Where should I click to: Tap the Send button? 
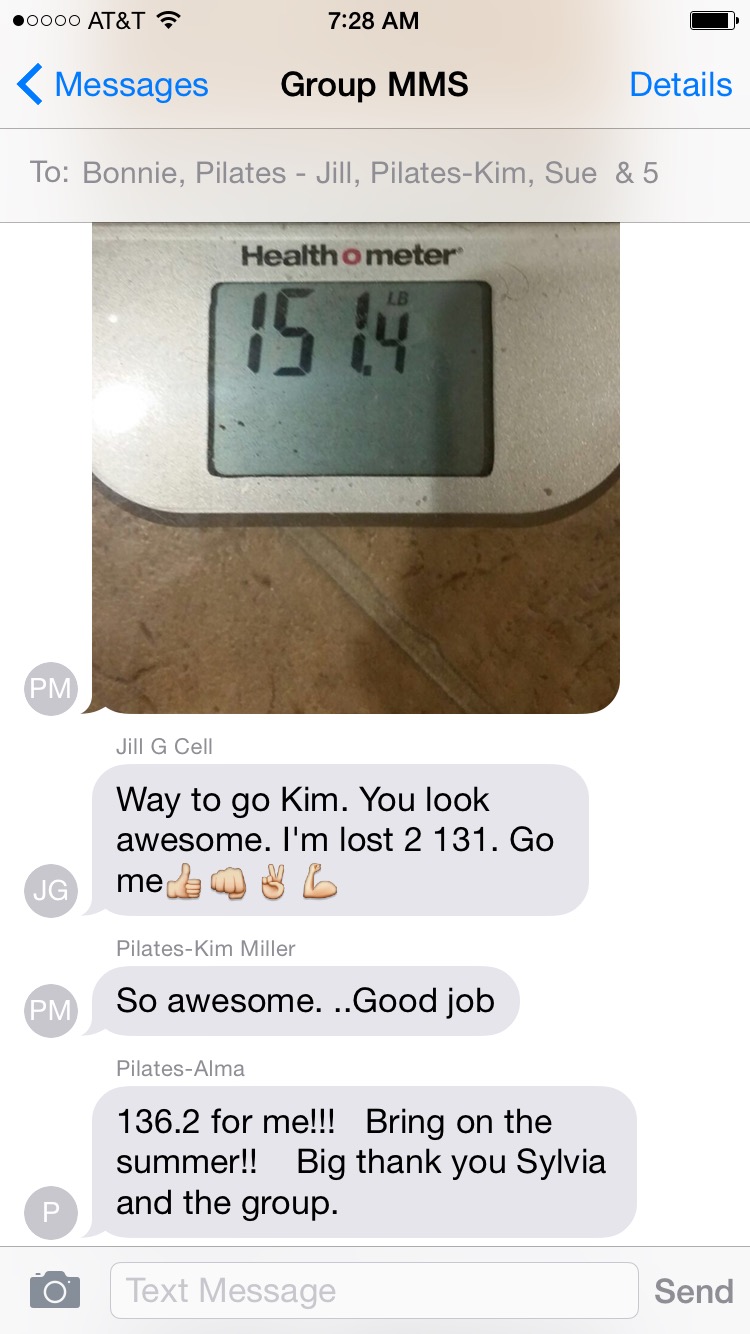[x=693, y=1291]
